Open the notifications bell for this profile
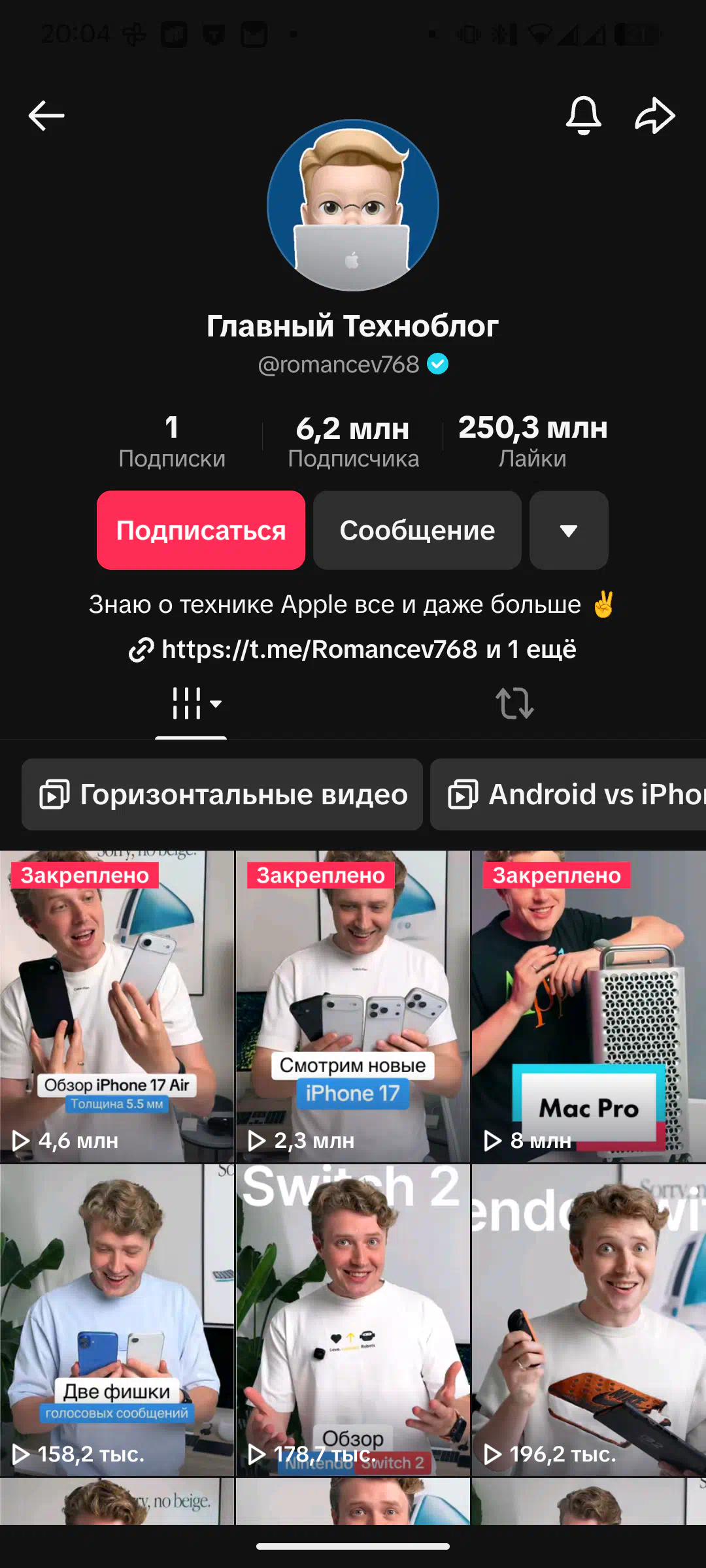This screenshot has height=1568, width=706. coord(583,116)
